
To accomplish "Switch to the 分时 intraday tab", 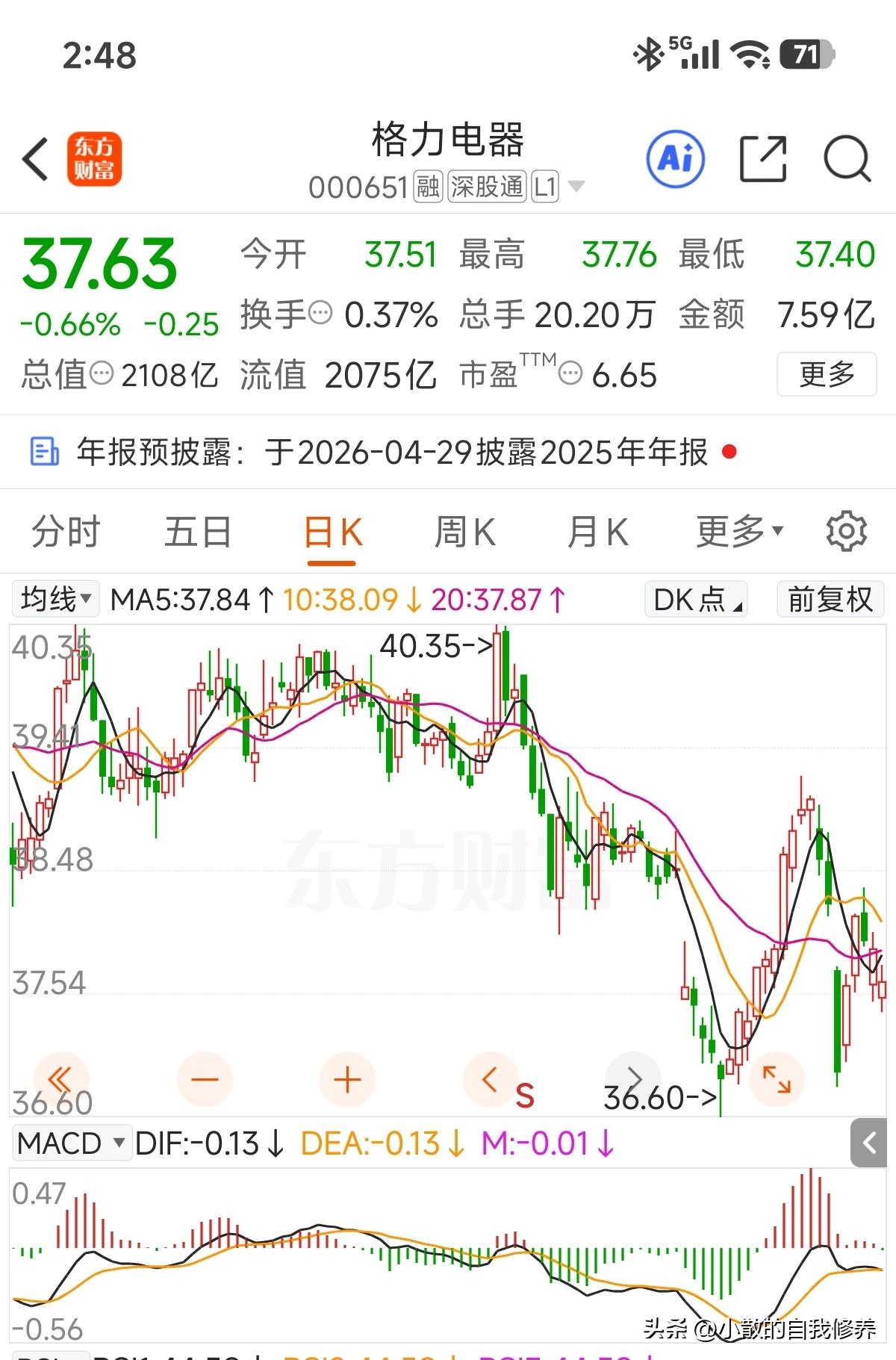I will (66, 531).
